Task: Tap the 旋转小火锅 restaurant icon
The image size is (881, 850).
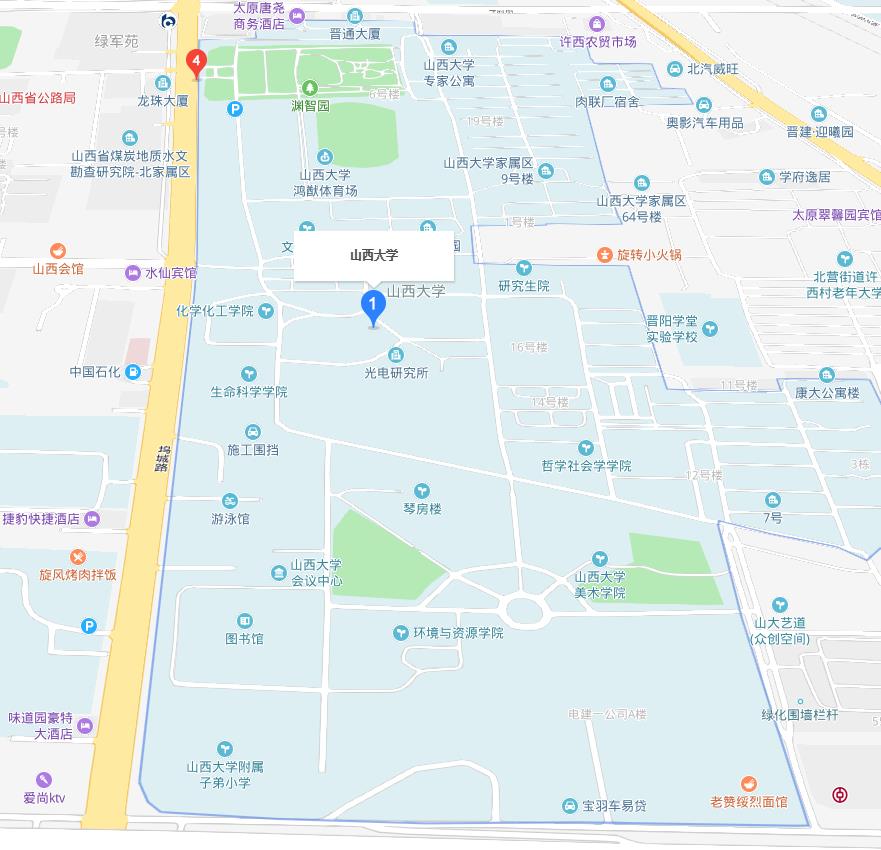Action: click(605, 255)
